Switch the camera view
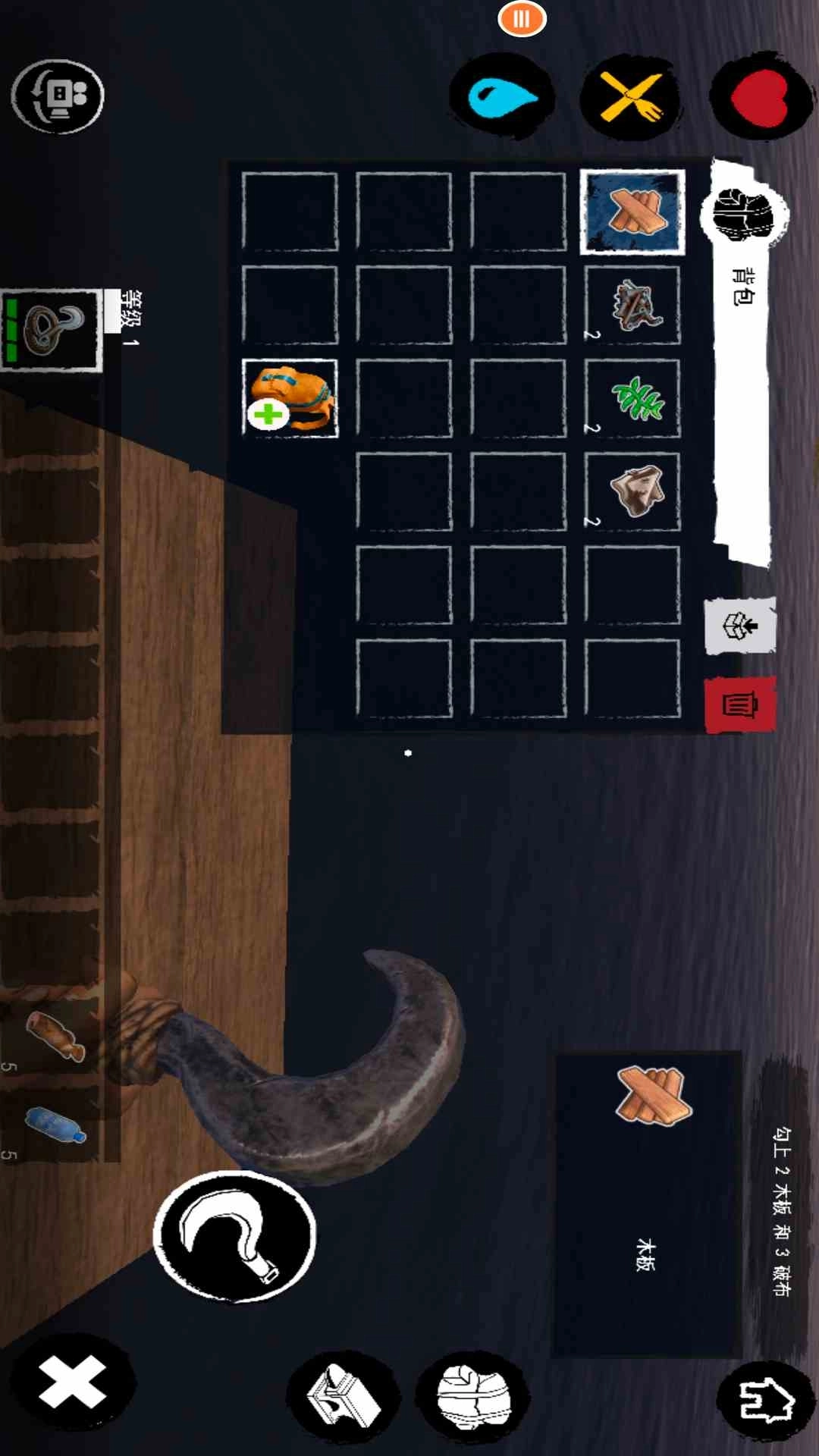 (58, 96)
